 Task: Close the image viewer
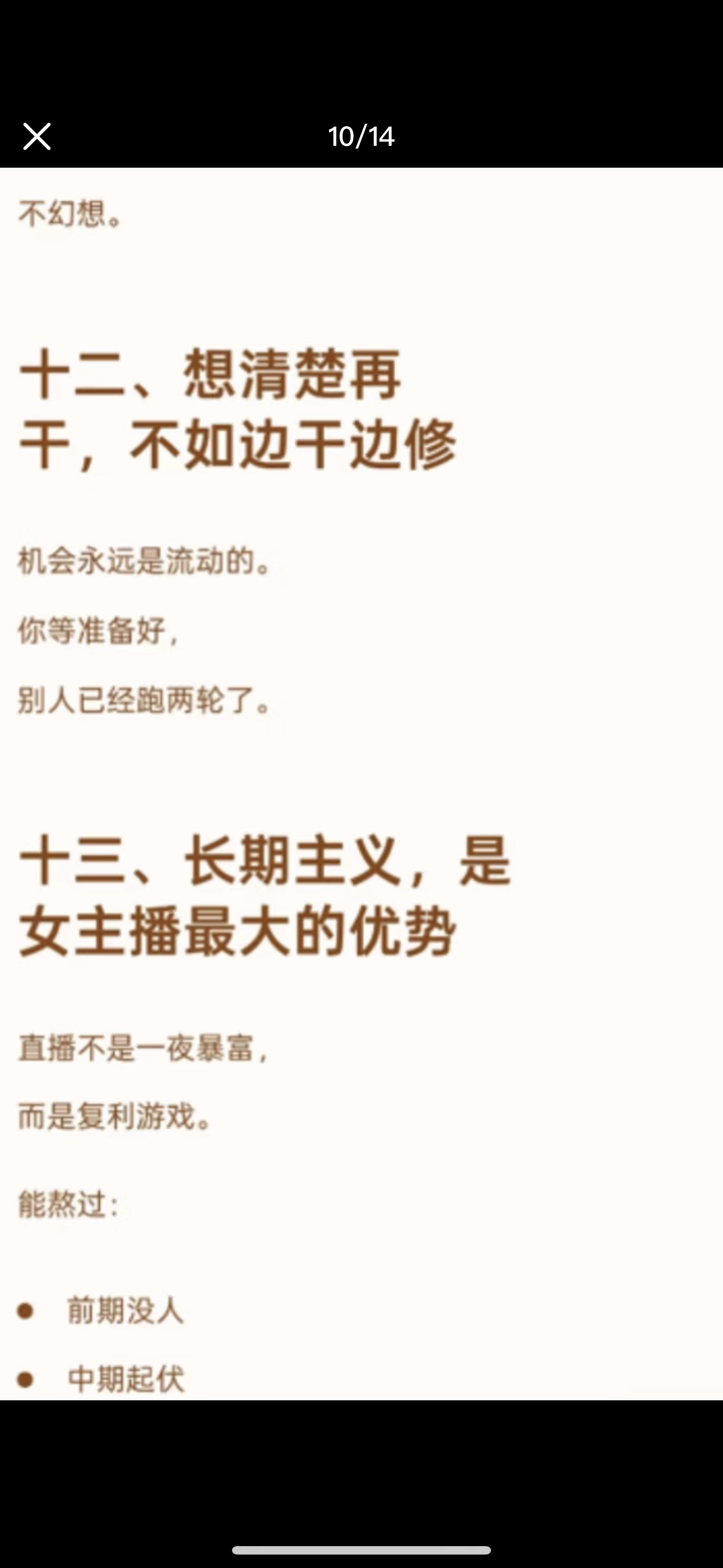[36, 136]
